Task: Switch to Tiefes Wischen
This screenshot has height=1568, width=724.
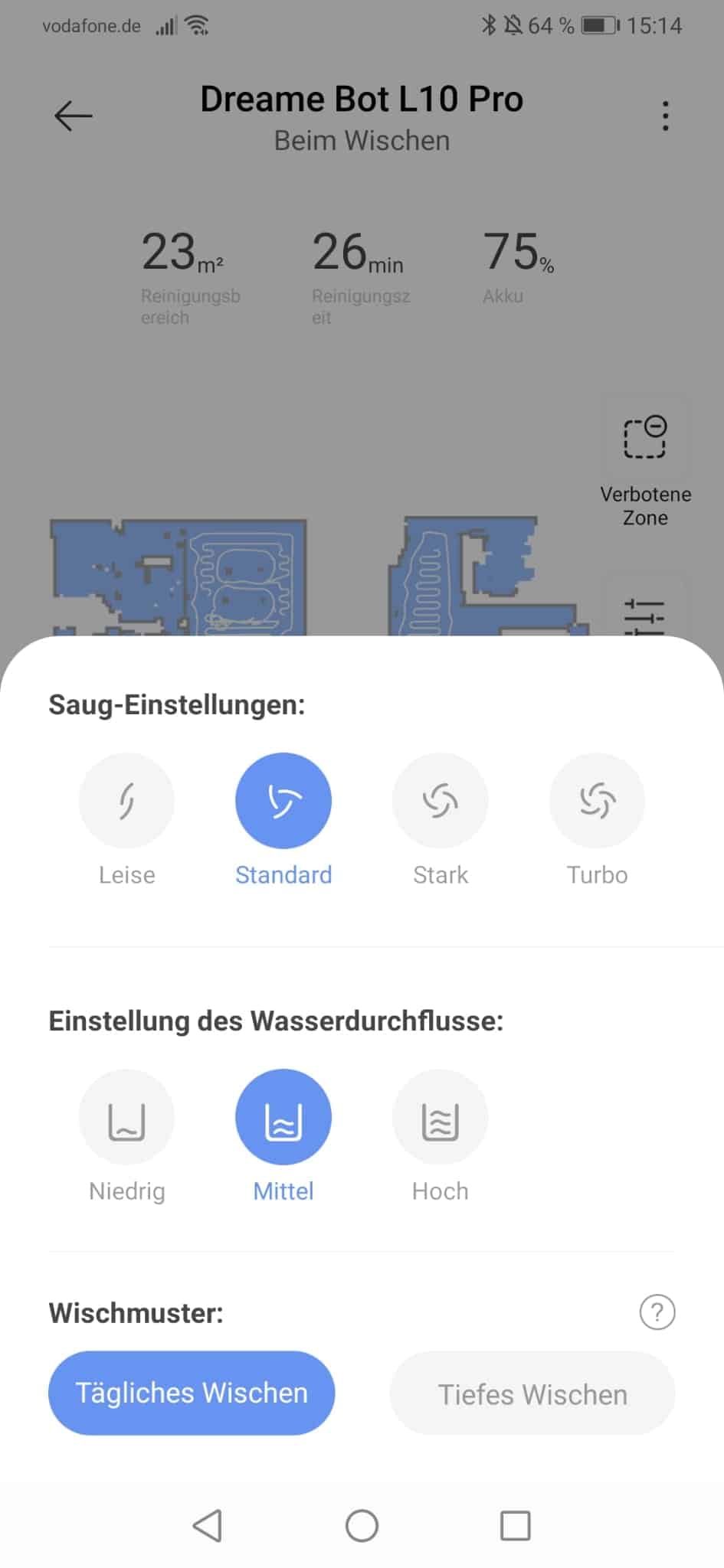Action: [532, 1393]
